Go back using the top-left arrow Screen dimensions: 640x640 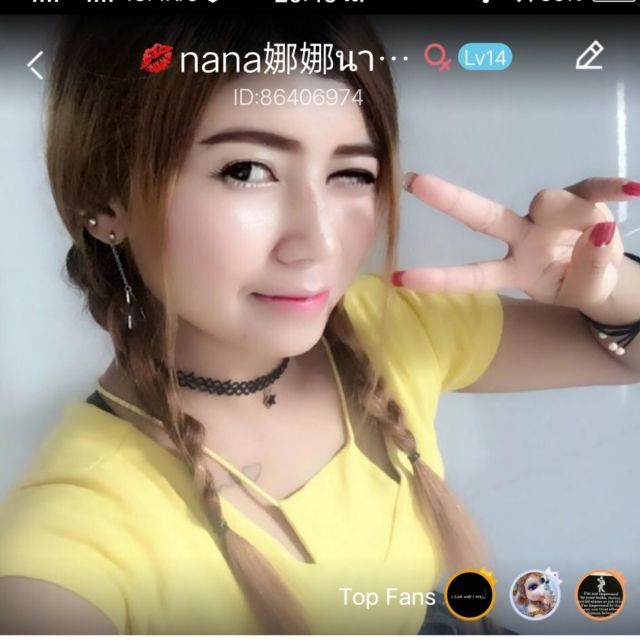36,65
